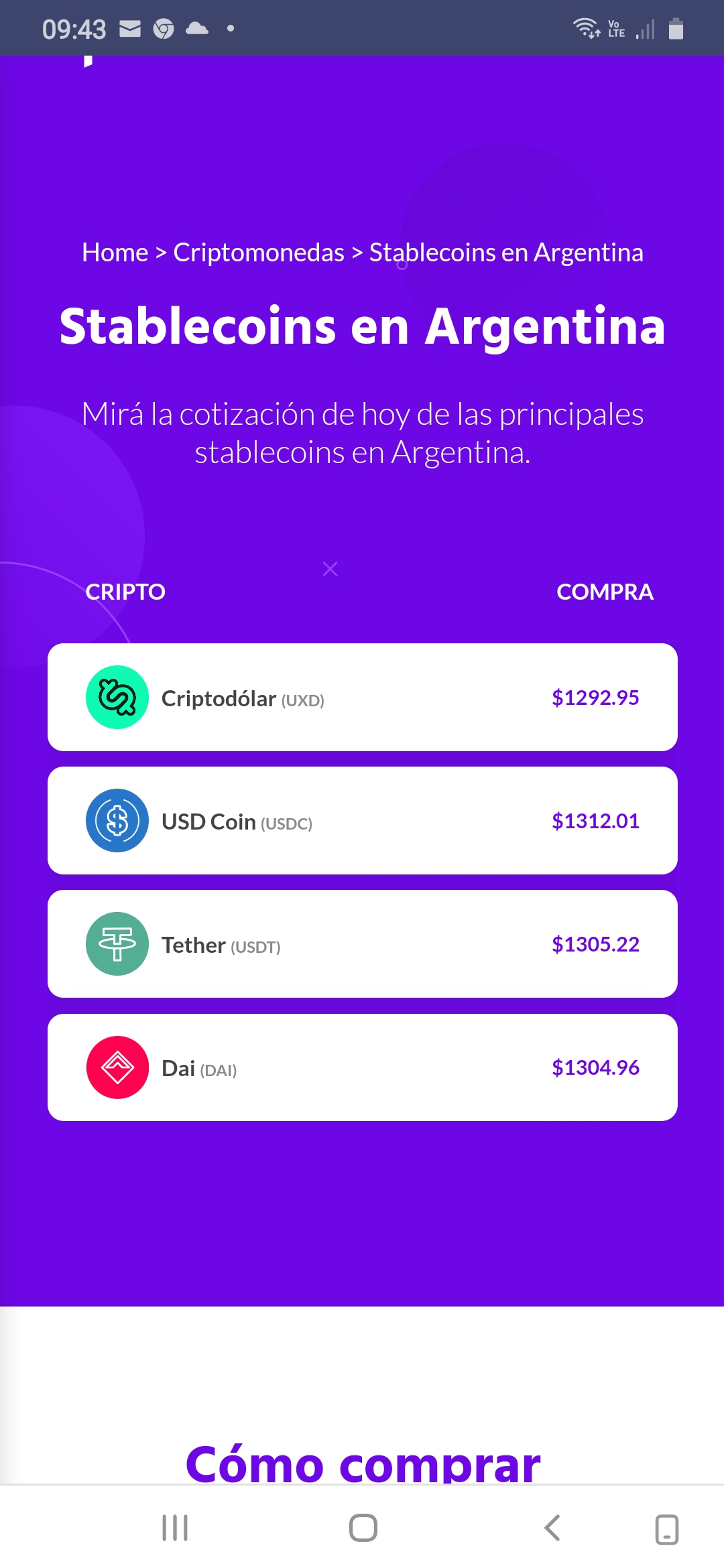View USD Coin (USDC) details
724x1568 pixels.
362,821
